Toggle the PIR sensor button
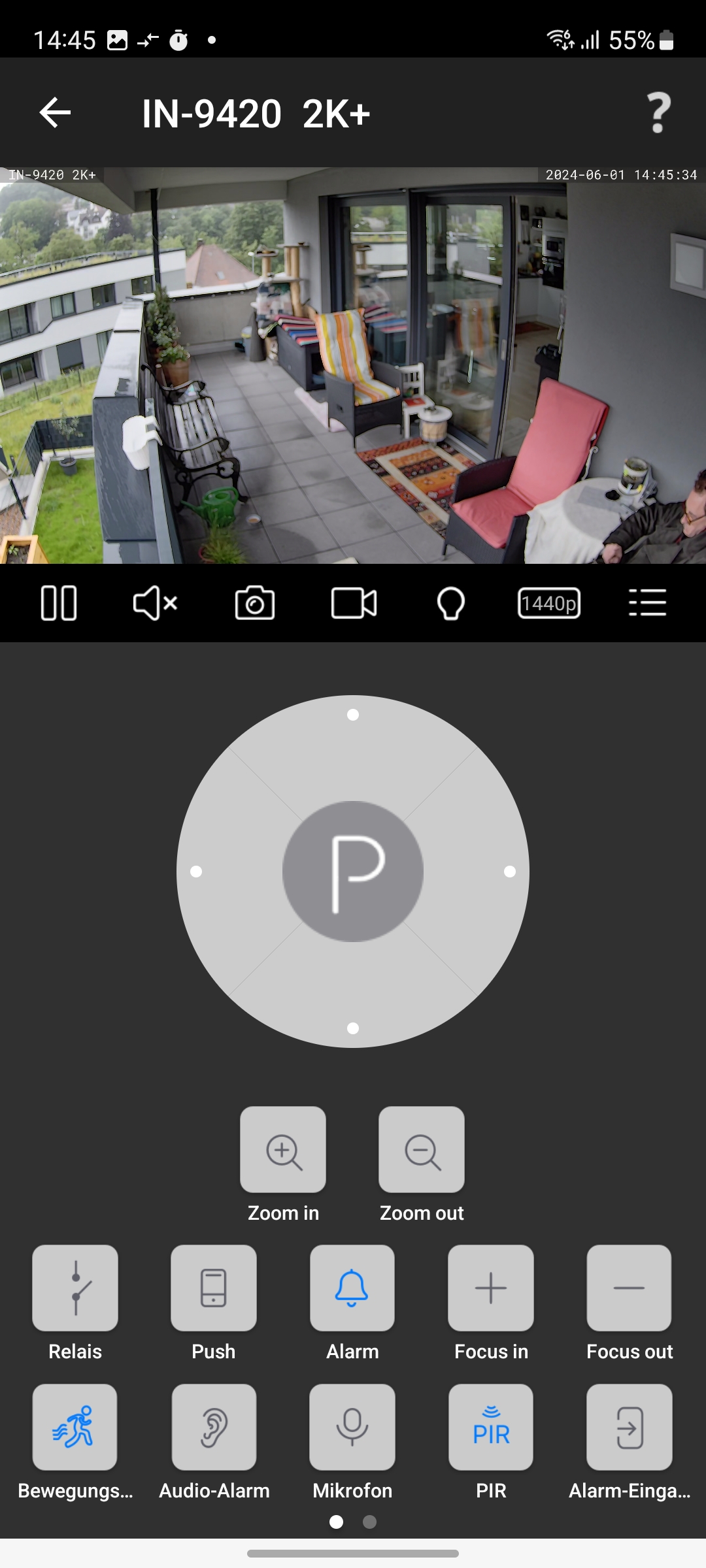Screen dimensions: 706x1568 tap(491, 1427)
